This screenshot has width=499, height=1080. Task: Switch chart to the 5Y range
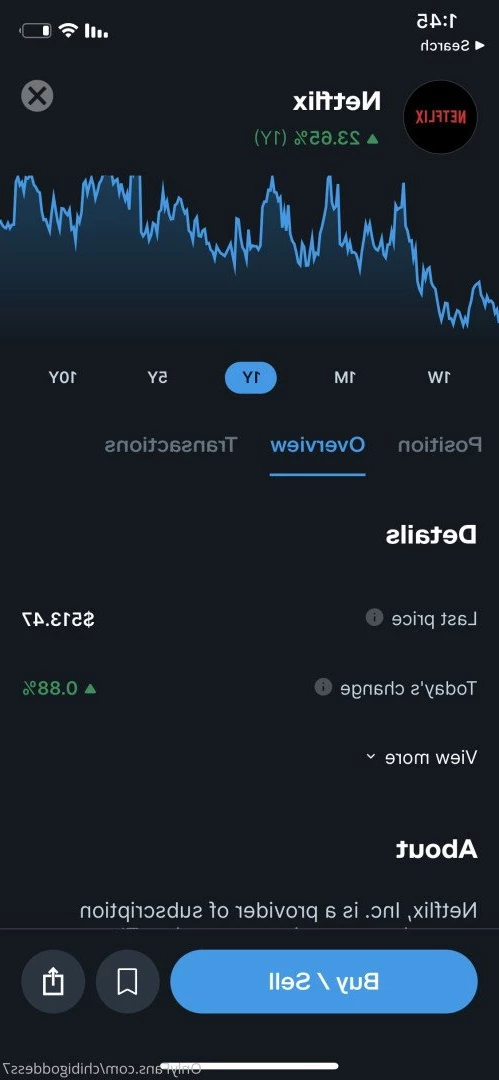(156, 377)
